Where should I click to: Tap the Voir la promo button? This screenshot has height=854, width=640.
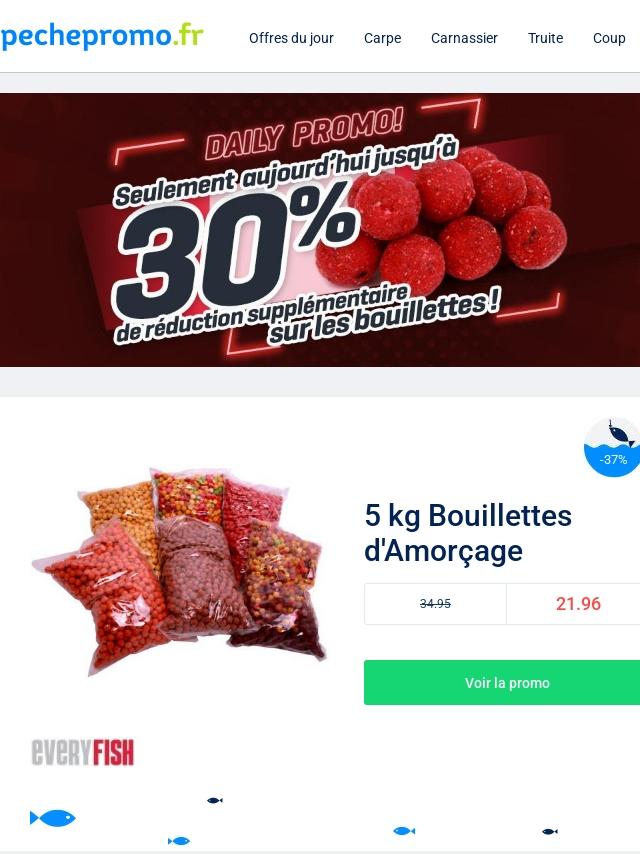click(x=506, y=683)
